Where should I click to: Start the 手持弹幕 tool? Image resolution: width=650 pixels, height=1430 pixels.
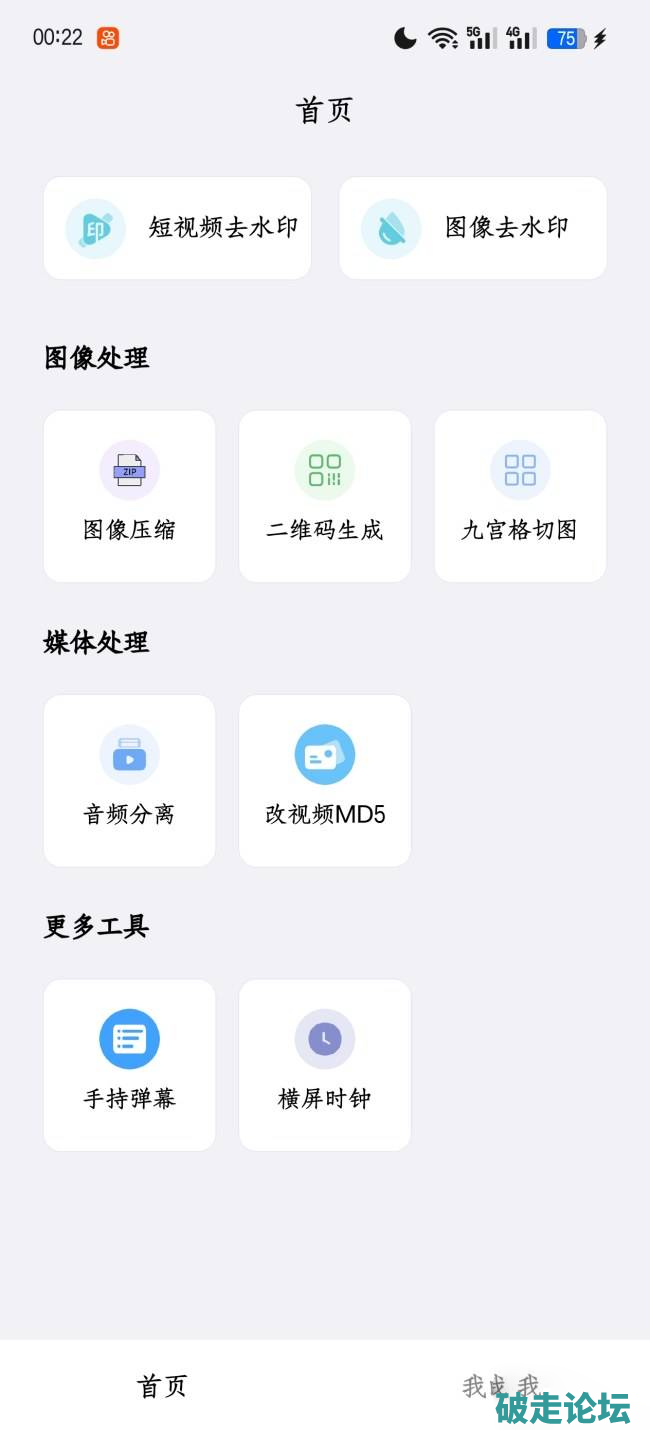[x=129, y=1064]
